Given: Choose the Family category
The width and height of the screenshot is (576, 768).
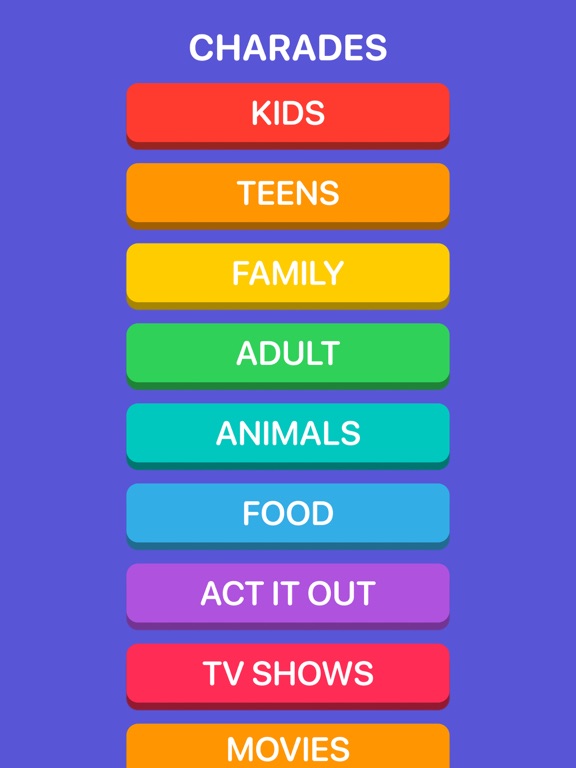Looking at the screenshot, I should tap(288, 276).
